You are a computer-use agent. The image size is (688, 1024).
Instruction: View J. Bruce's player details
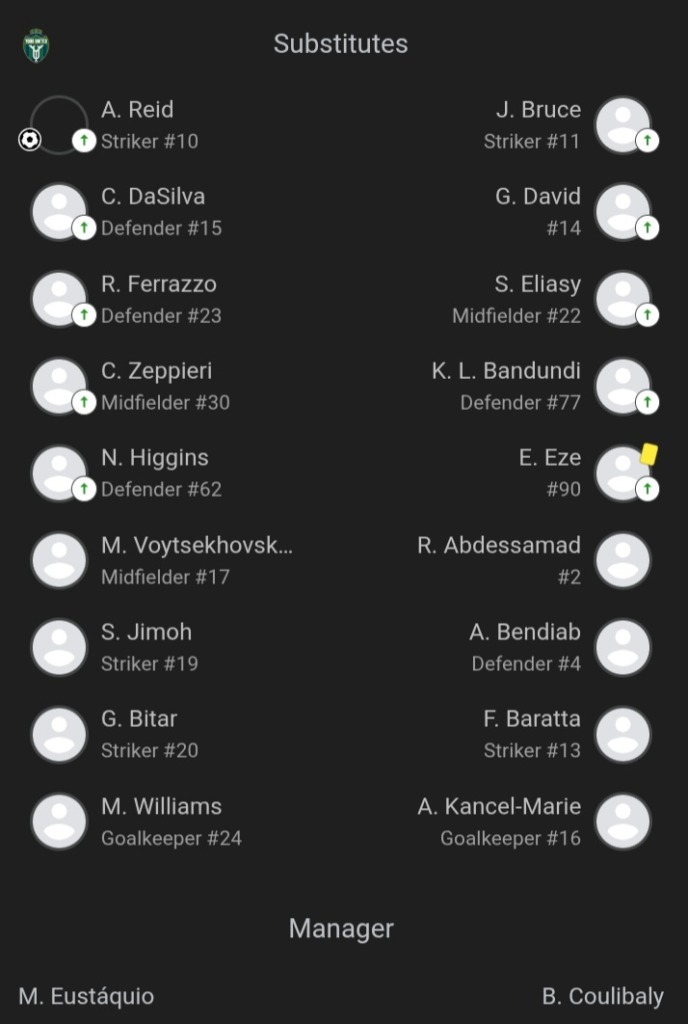(x=538, y=110)
